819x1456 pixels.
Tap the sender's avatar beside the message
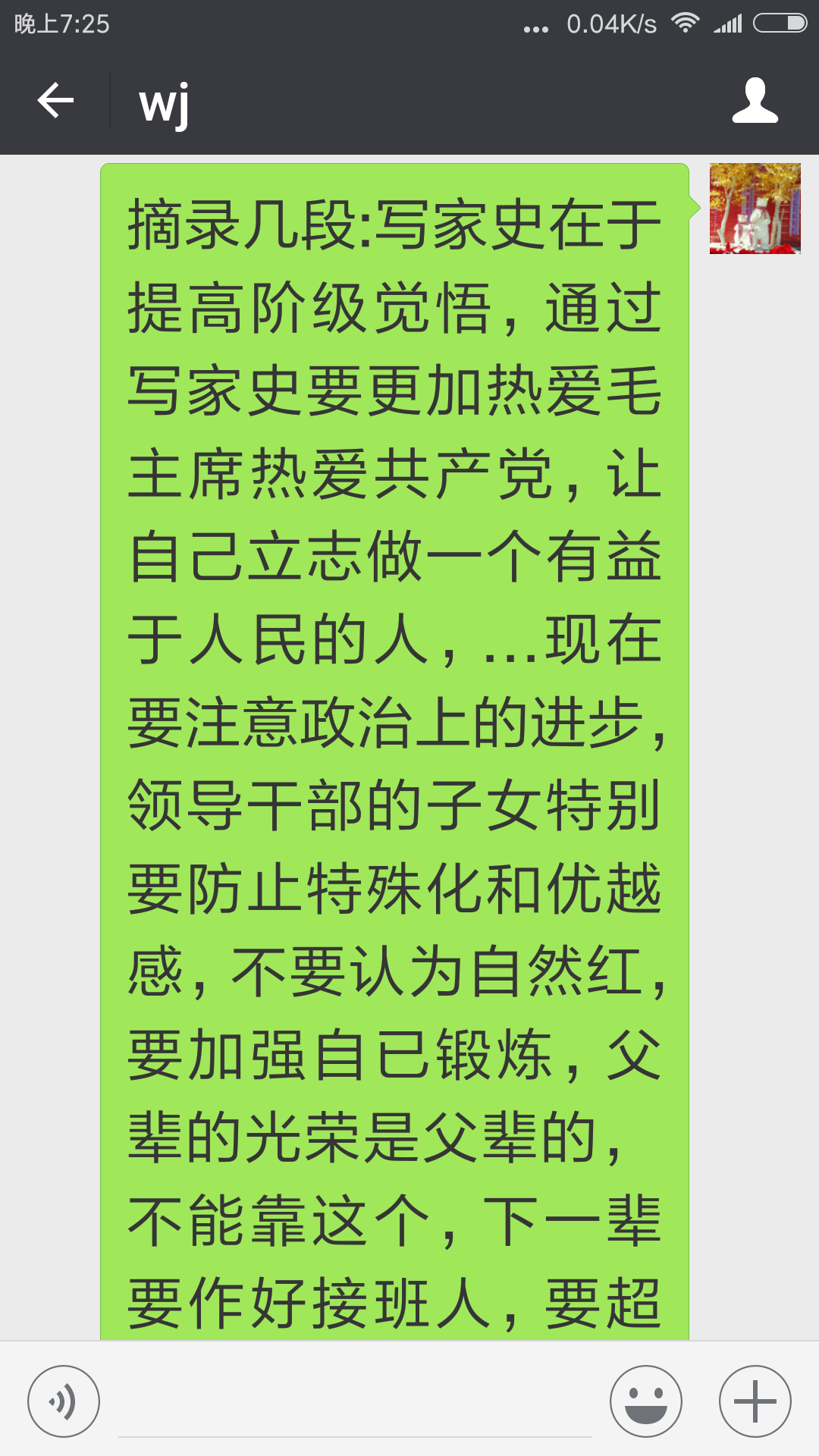click(x=755, y=209)
